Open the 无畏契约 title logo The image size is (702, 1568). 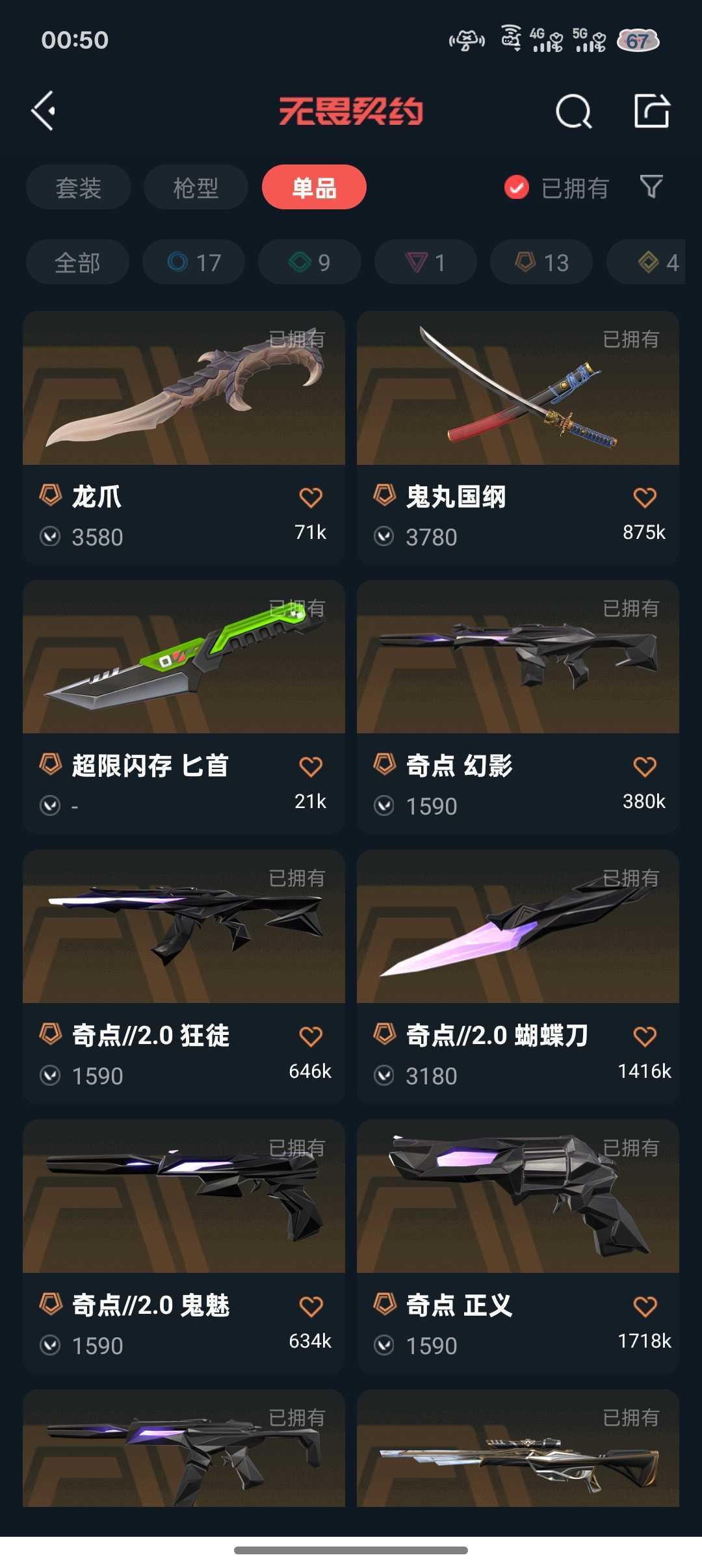tap(351, 111)
